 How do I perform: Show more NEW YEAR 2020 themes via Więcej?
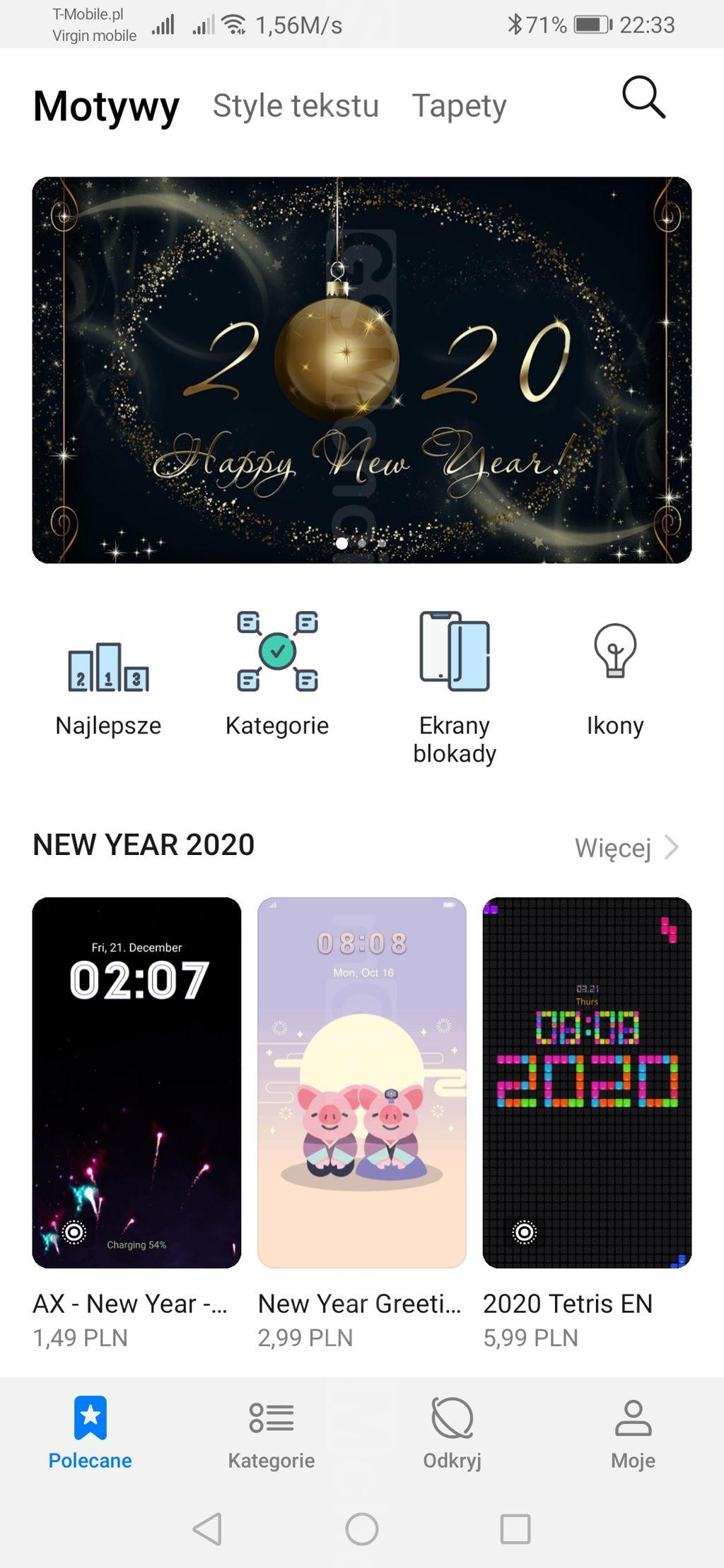coord(626,847)
